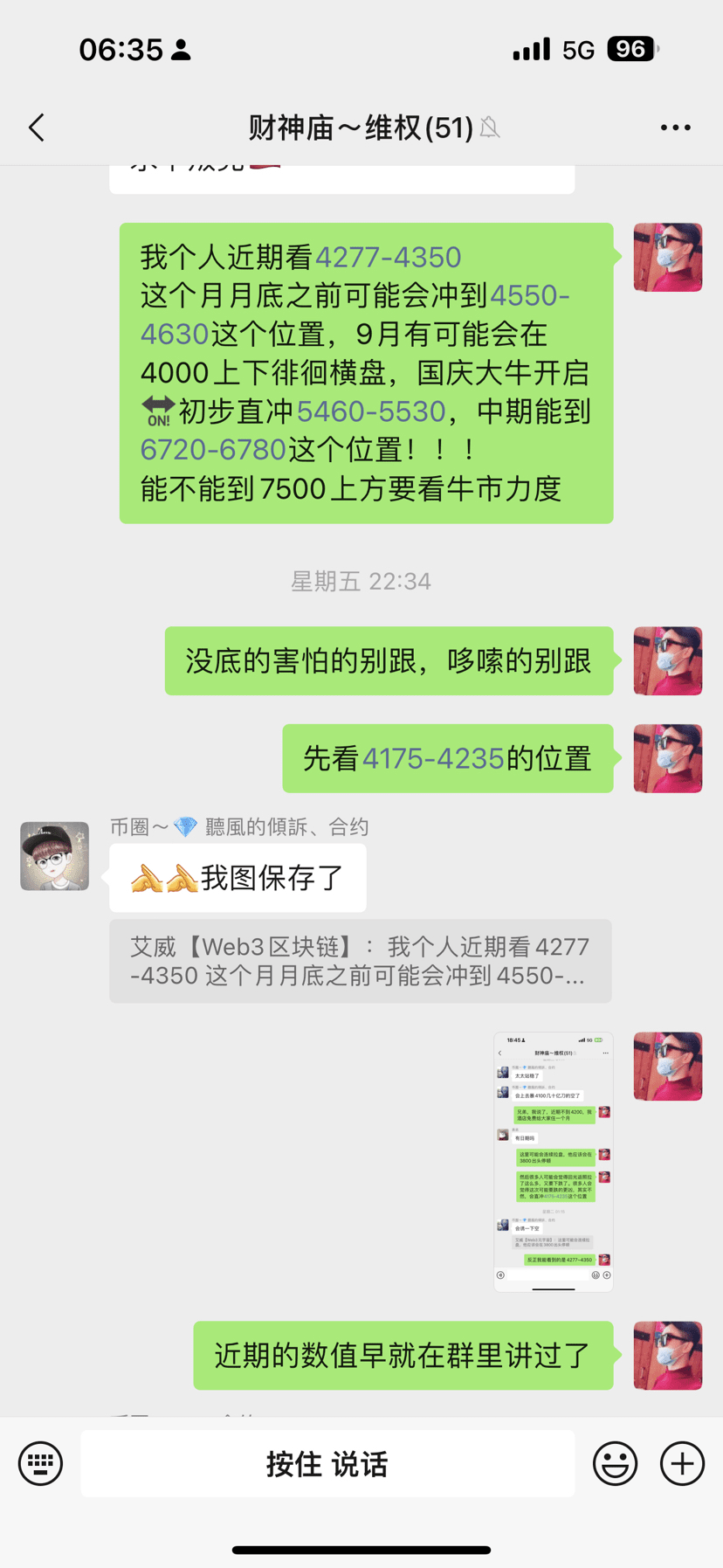Open the group chat overflow menu

(675, 128)
